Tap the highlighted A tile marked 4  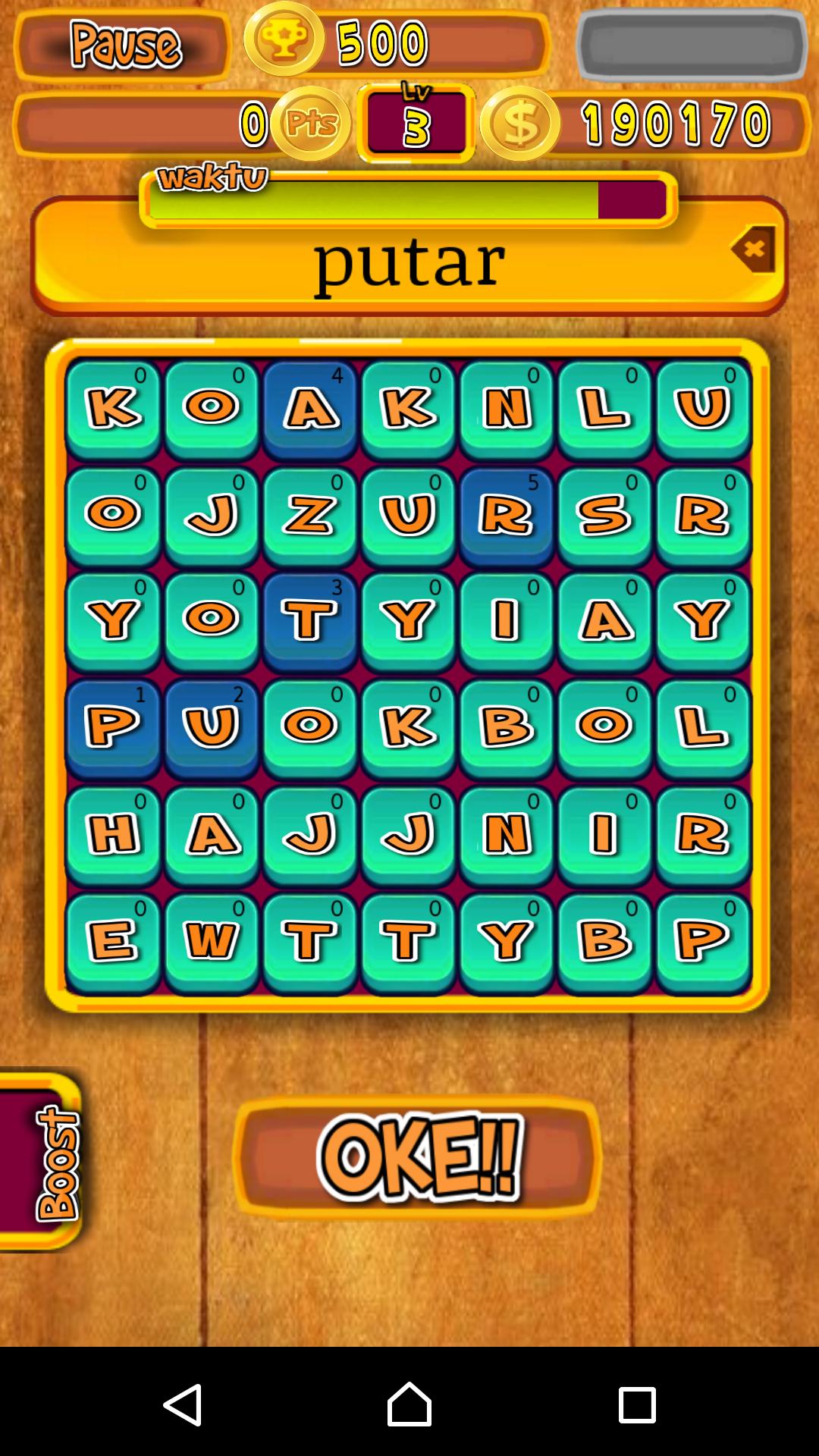(309, 409)
